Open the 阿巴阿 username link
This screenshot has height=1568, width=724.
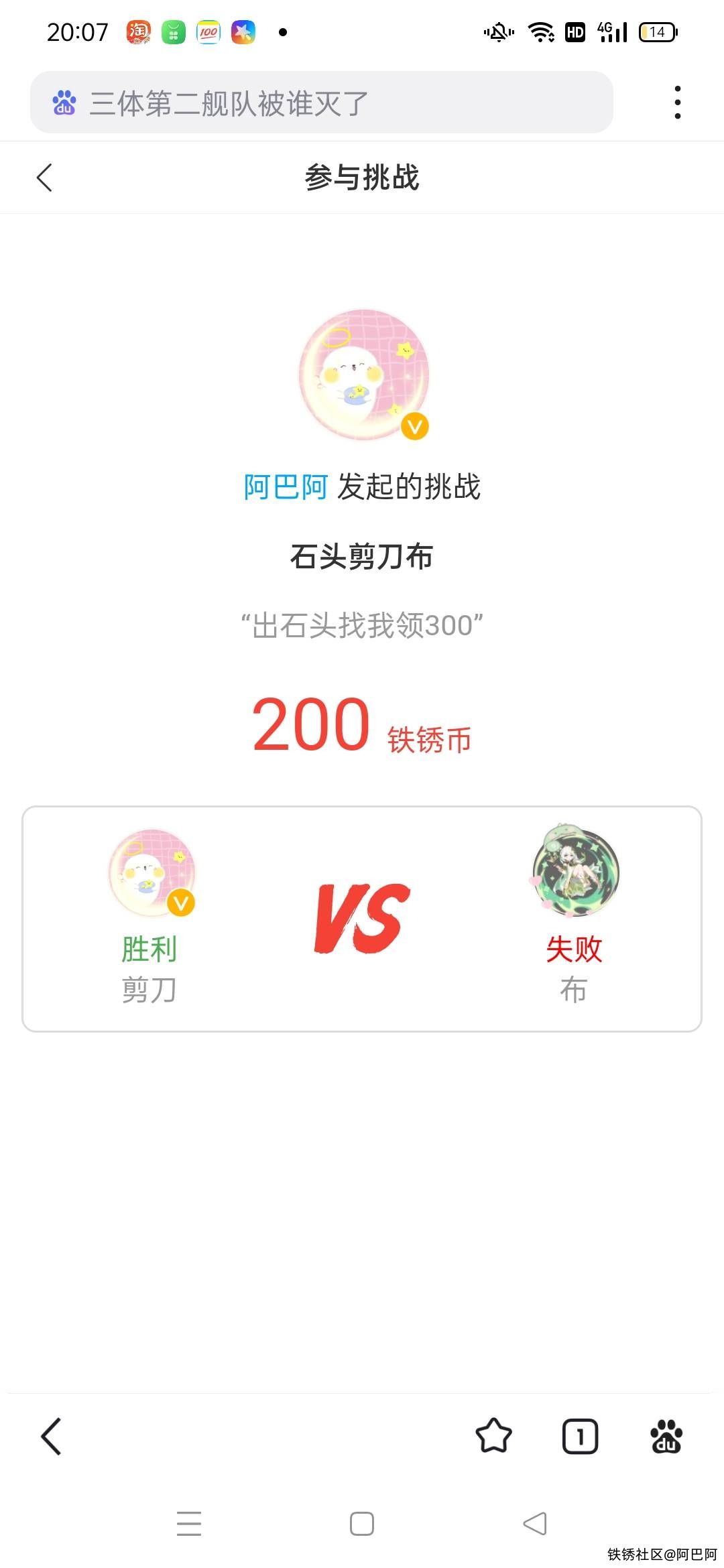pos(285,486)
